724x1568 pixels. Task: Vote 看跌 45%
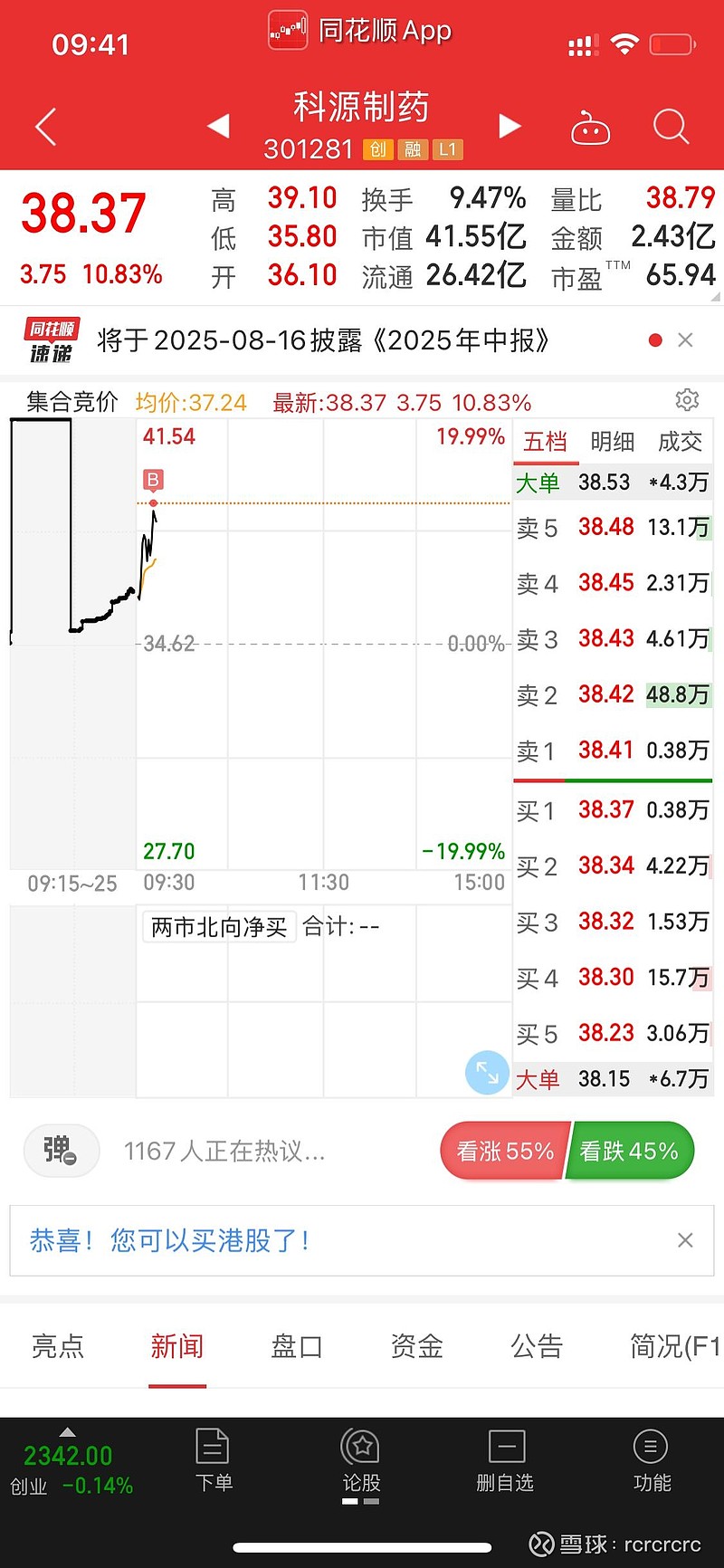pyautogui.click(x=629, y=1151)
